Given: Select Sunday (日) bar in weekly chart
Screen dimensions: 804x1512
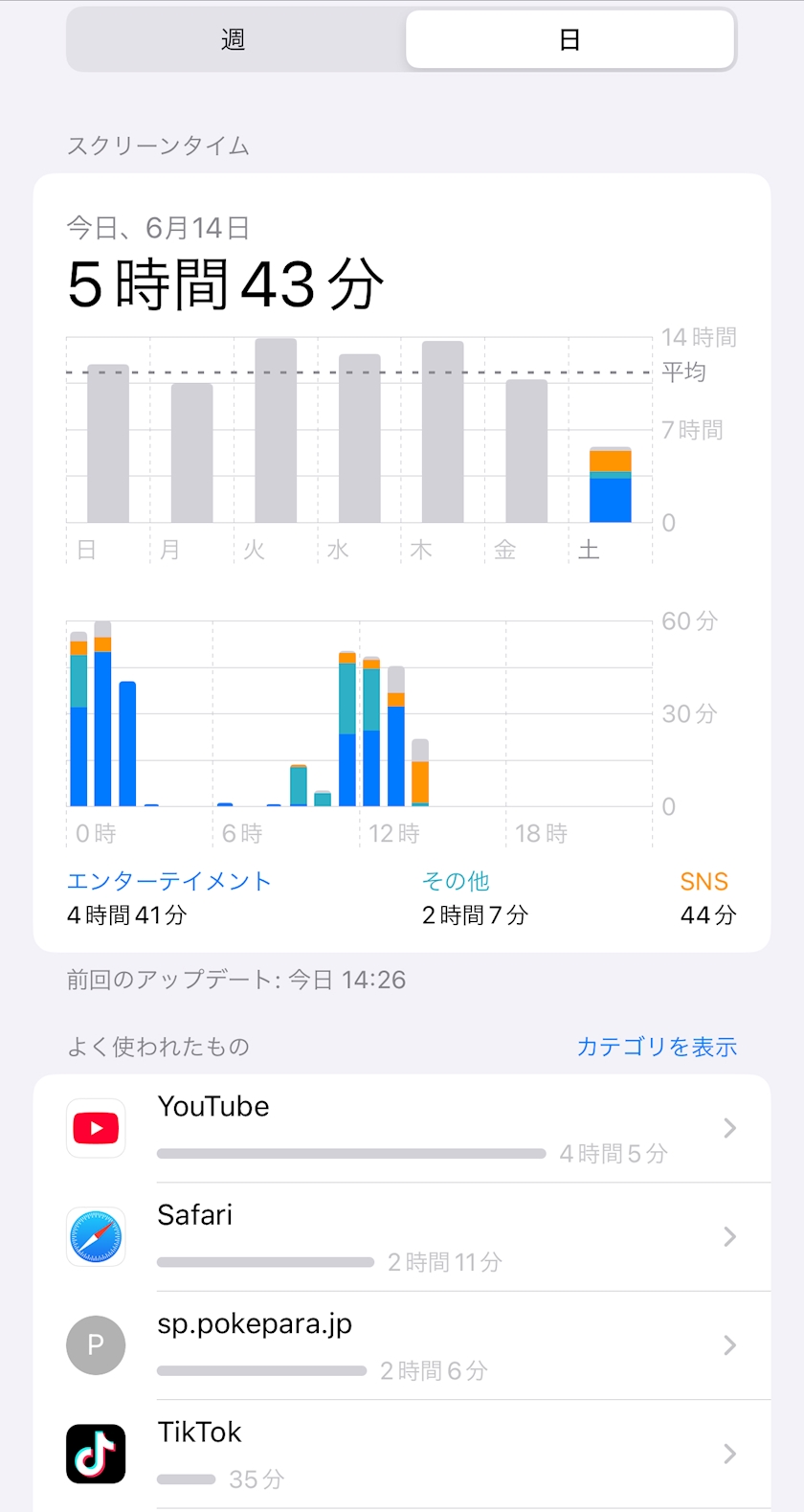Looking at the screenshot, I should [x=108, y=443].
